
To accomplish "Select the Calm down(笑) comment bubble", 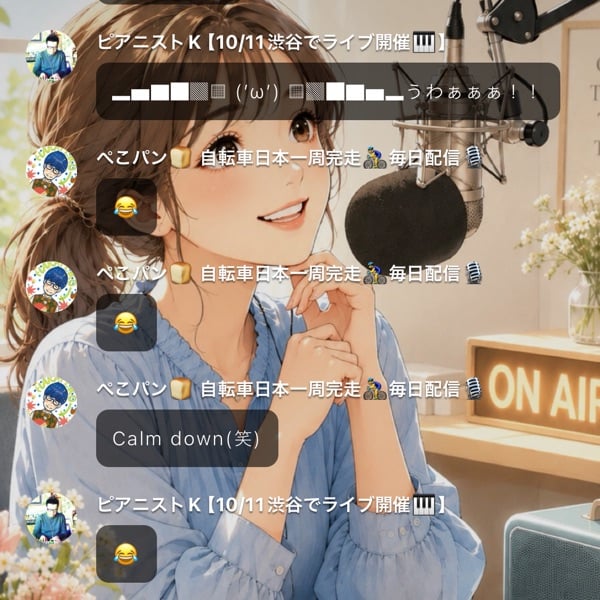I will point(187,438).
